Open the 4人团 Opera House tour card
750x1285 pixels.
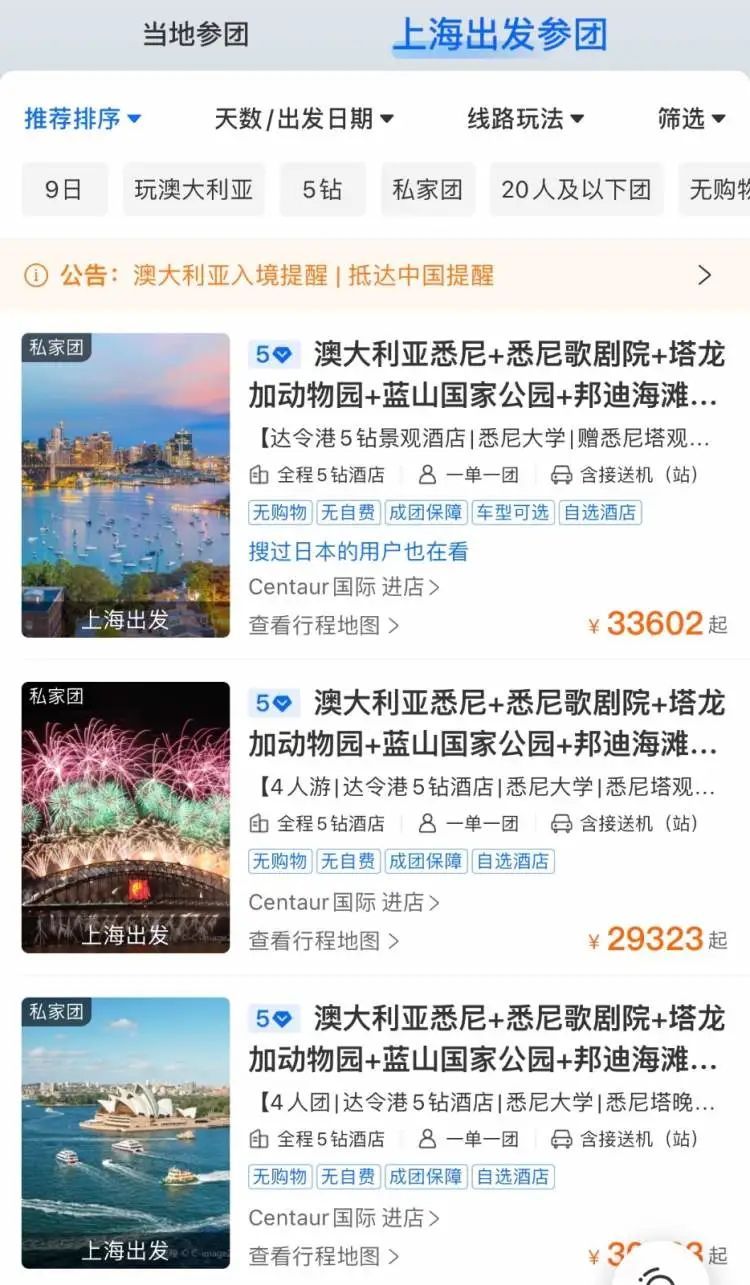pyautogui.click(x=485, y=1038)
